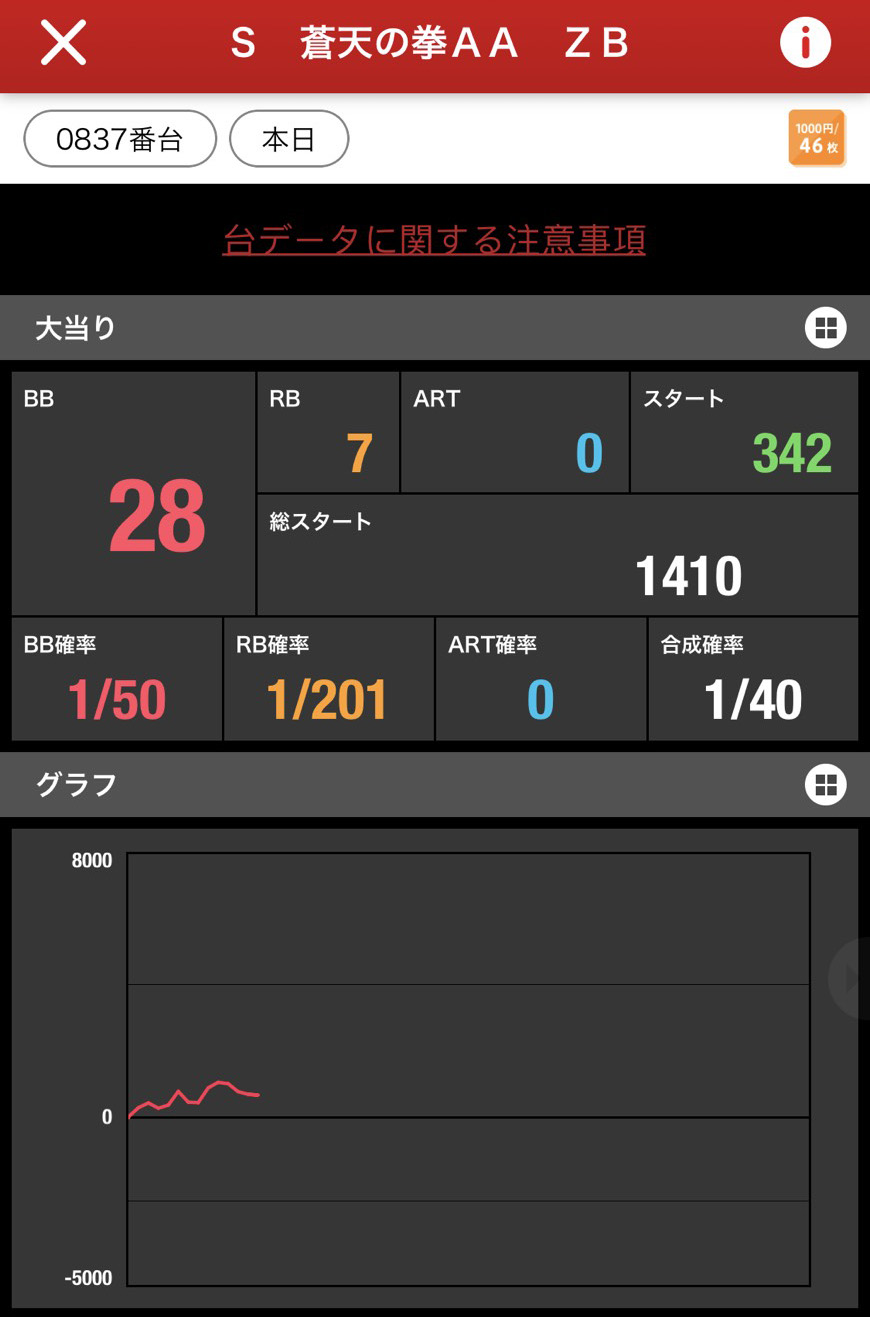Image resolution: width=870 pixels, height=1317 pixels.
Task: Tap the RB count cell showing 7
Action: click(328, 431)
